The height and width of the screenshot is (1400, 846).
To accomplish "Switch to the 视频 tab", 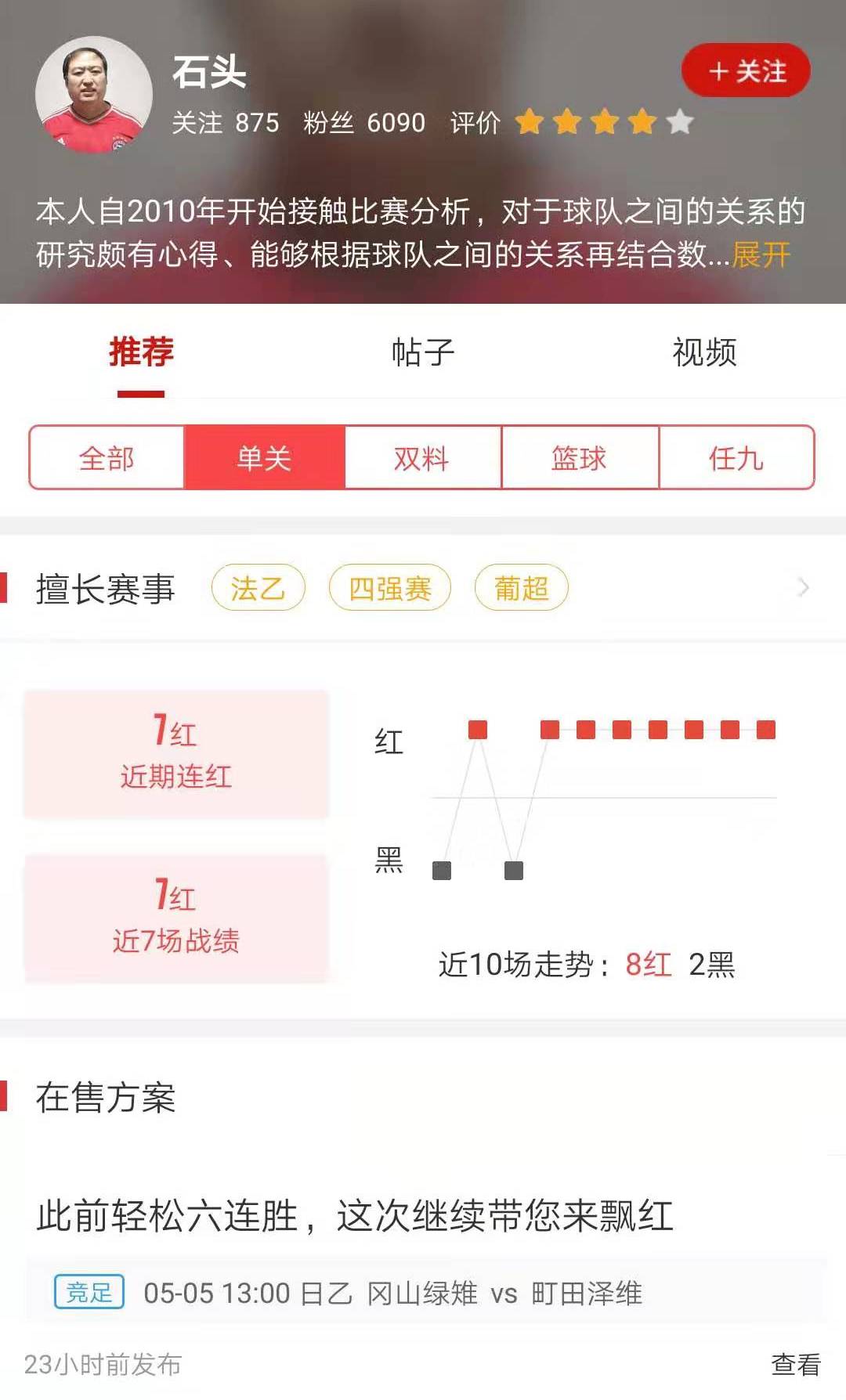I will coord(704,352).
